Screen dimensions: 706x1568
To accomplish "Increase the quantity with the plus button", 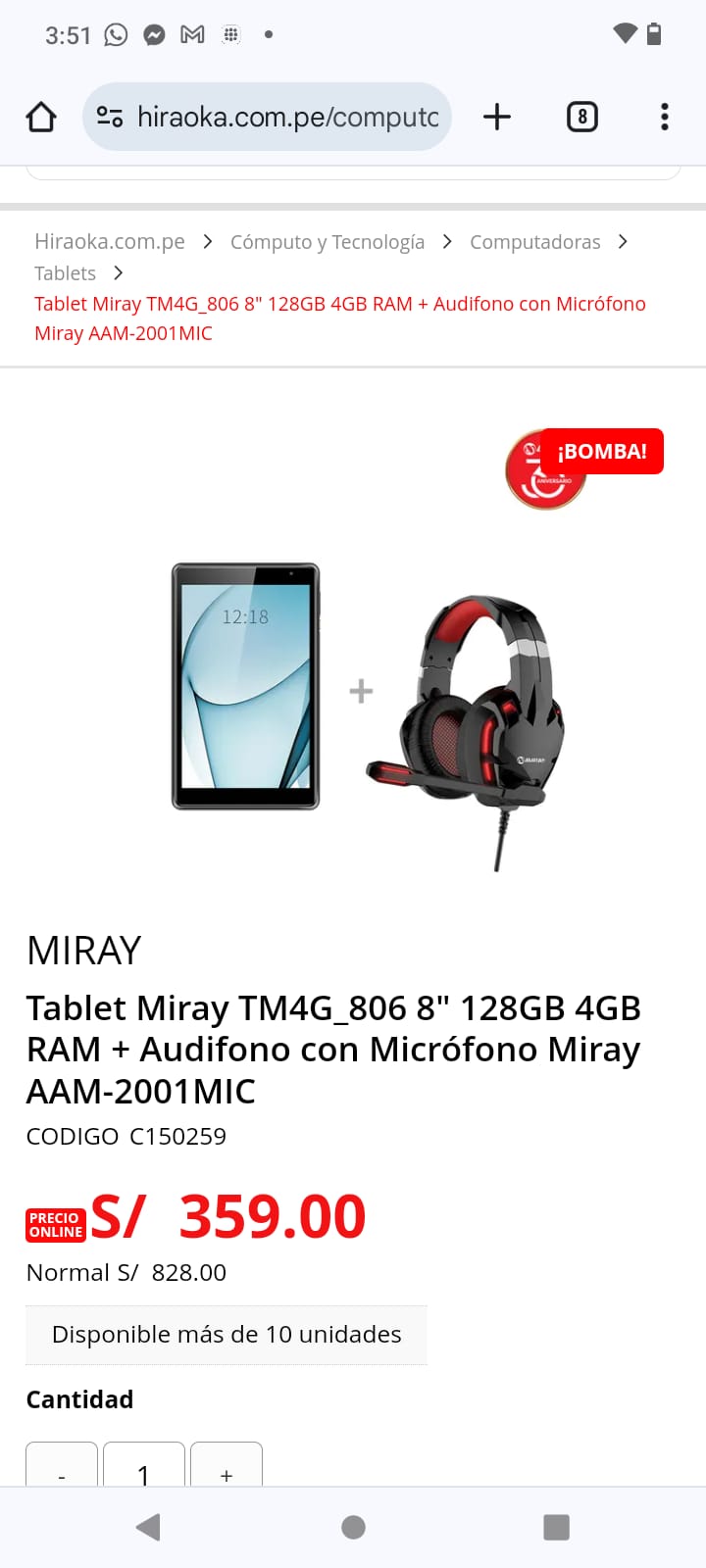I will click(x=227, y=1468).
